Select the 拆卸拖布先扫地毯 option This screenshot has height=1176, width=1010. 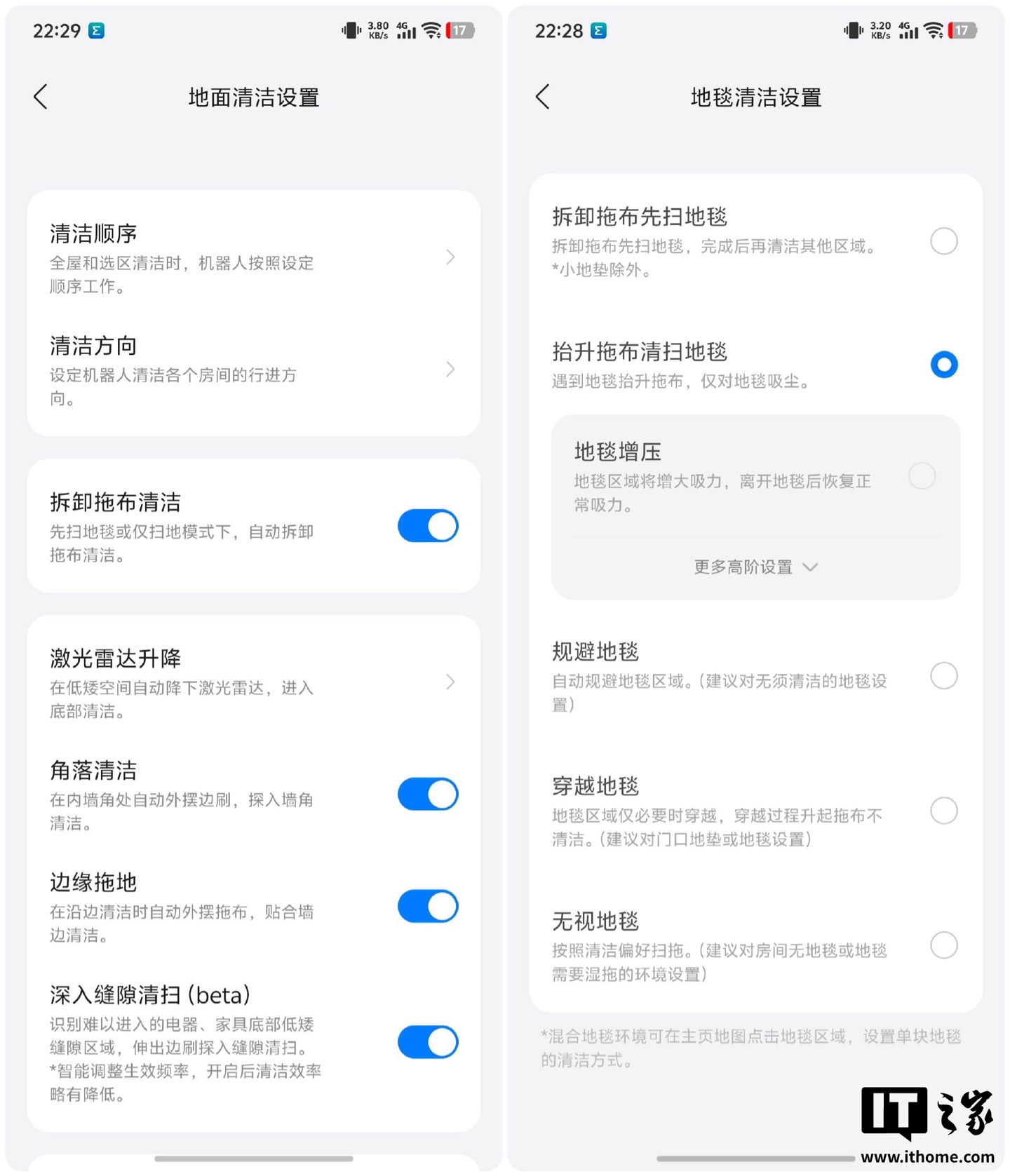click(943, 241)
